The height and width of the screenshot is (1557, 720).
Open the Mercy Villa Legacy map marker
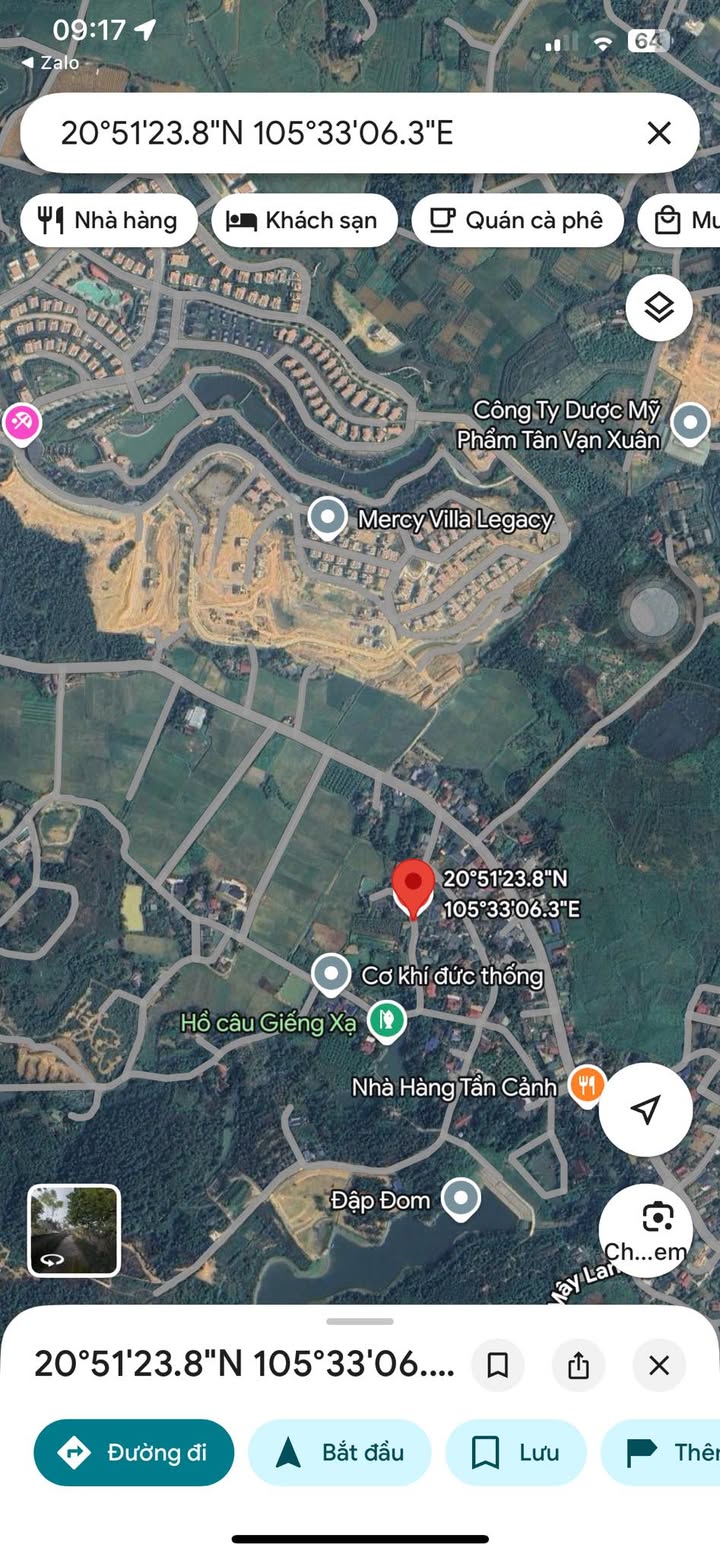[x=327, y=519]
